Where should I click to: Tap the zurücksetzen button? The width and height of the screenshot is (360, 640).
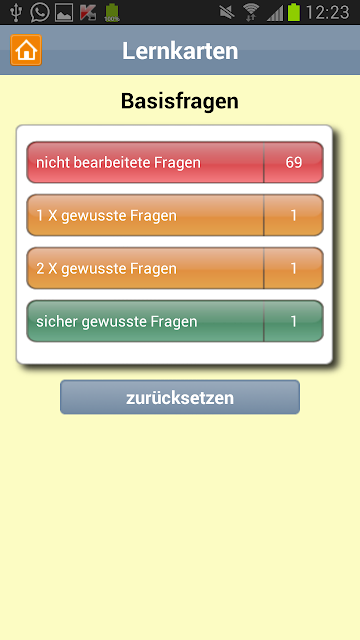tap(180, 398)
